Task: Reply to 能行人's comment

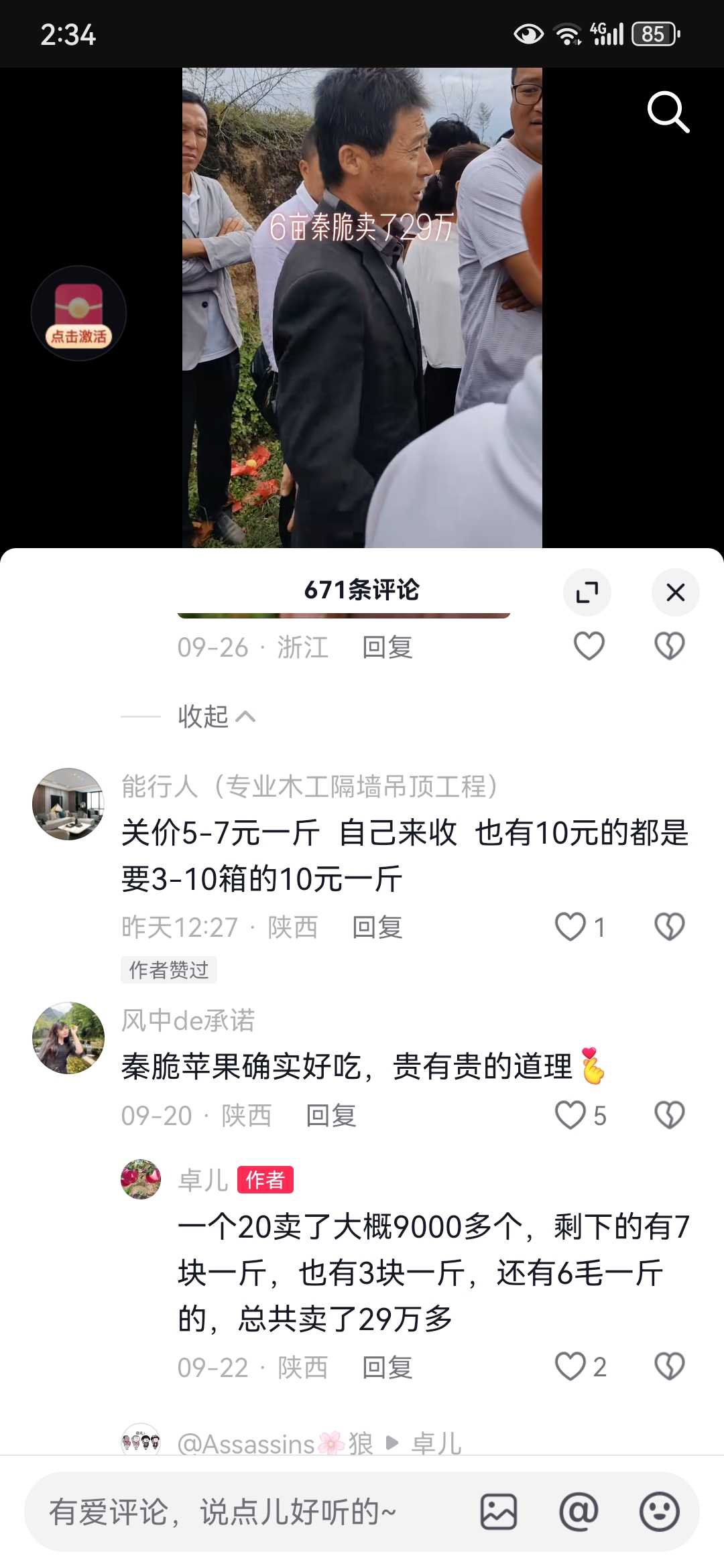Action: 377,927
